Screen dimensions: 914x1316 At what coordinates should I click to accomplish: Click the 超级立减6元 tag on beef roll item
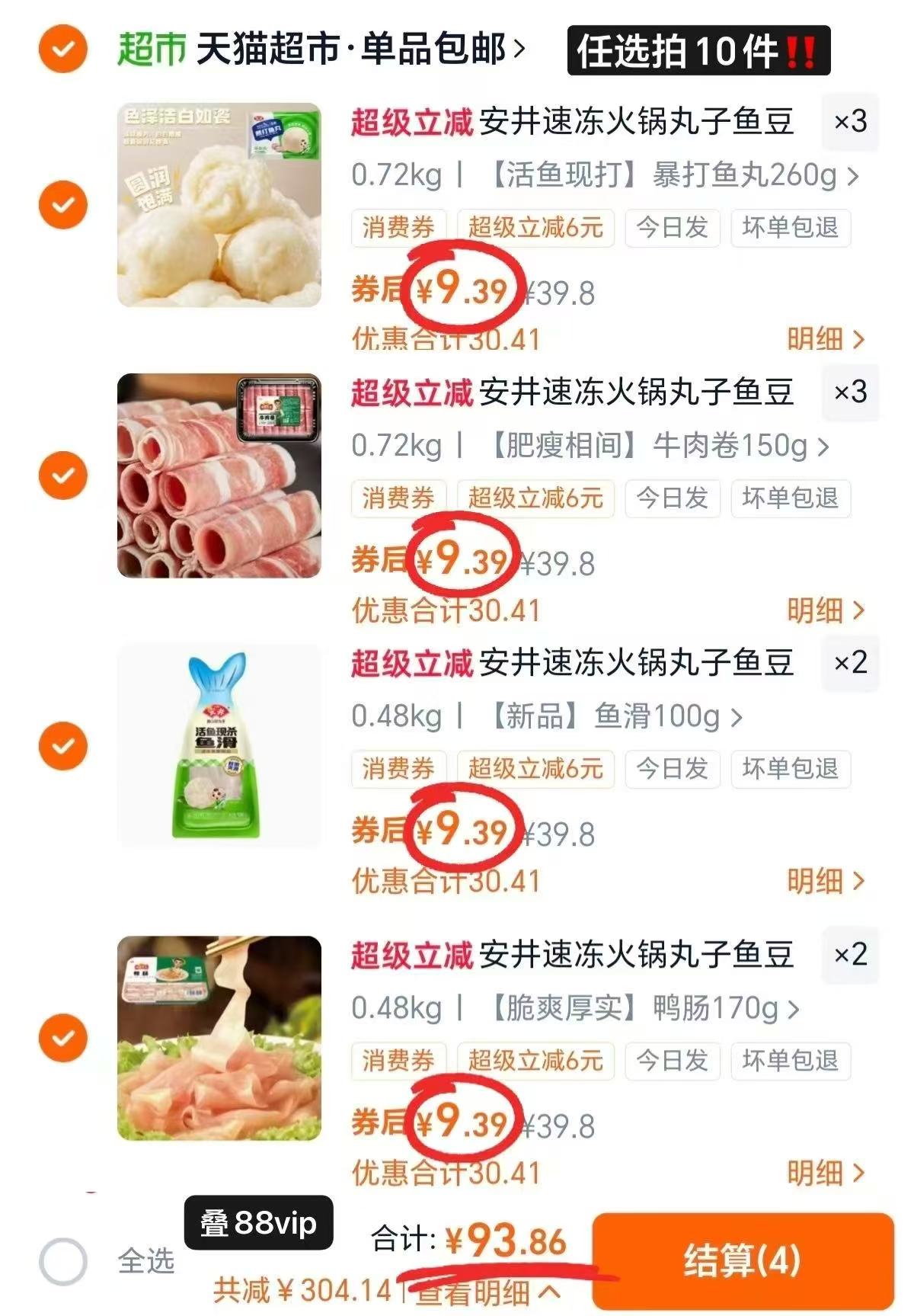click(x=535, y=497)
